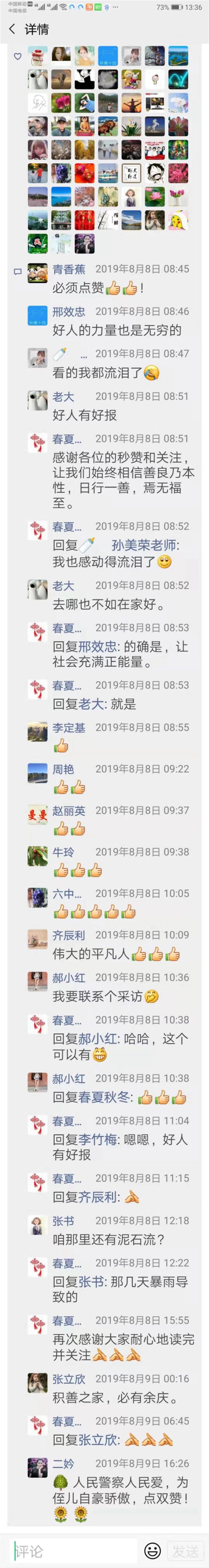This screenshot has height=1568, width=209.
Task: Open 牛玲's profile name
Action: [x=63, y=852]
